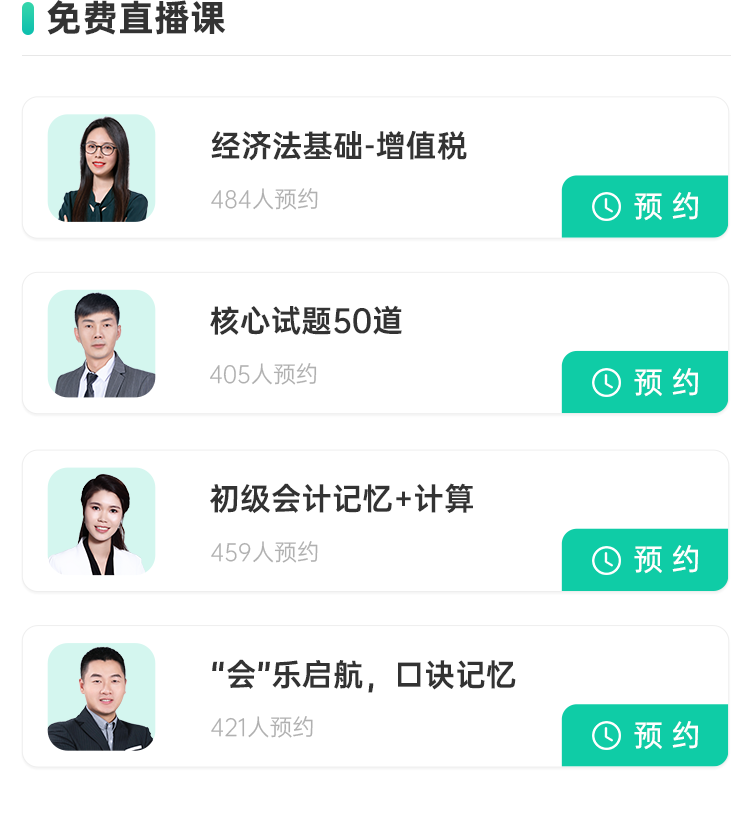Screen dimensions: 750x831
Task: Reserve the 经济法基础-增值税 live class
Action: click(x=645, y=207)
